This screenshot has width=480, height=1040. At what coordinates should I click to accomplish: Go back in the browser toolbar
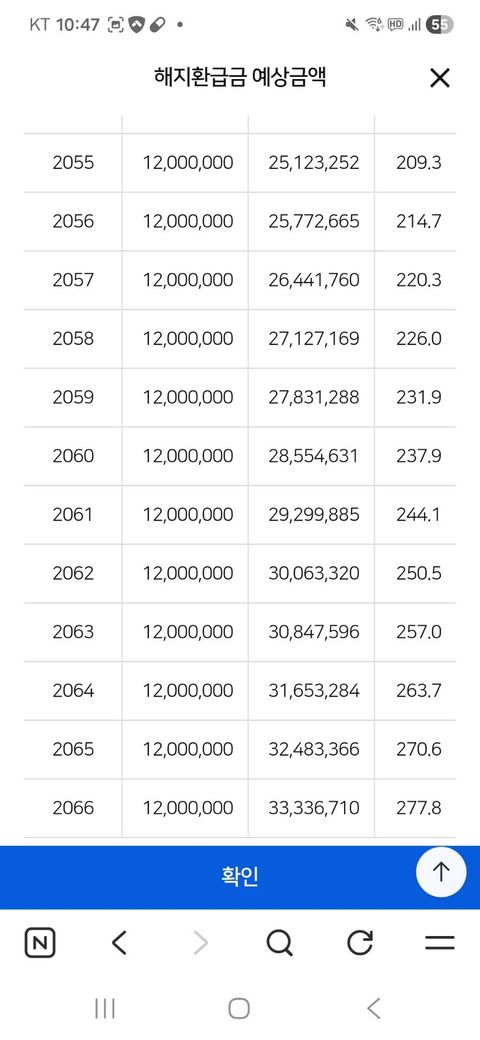(119, 942)
